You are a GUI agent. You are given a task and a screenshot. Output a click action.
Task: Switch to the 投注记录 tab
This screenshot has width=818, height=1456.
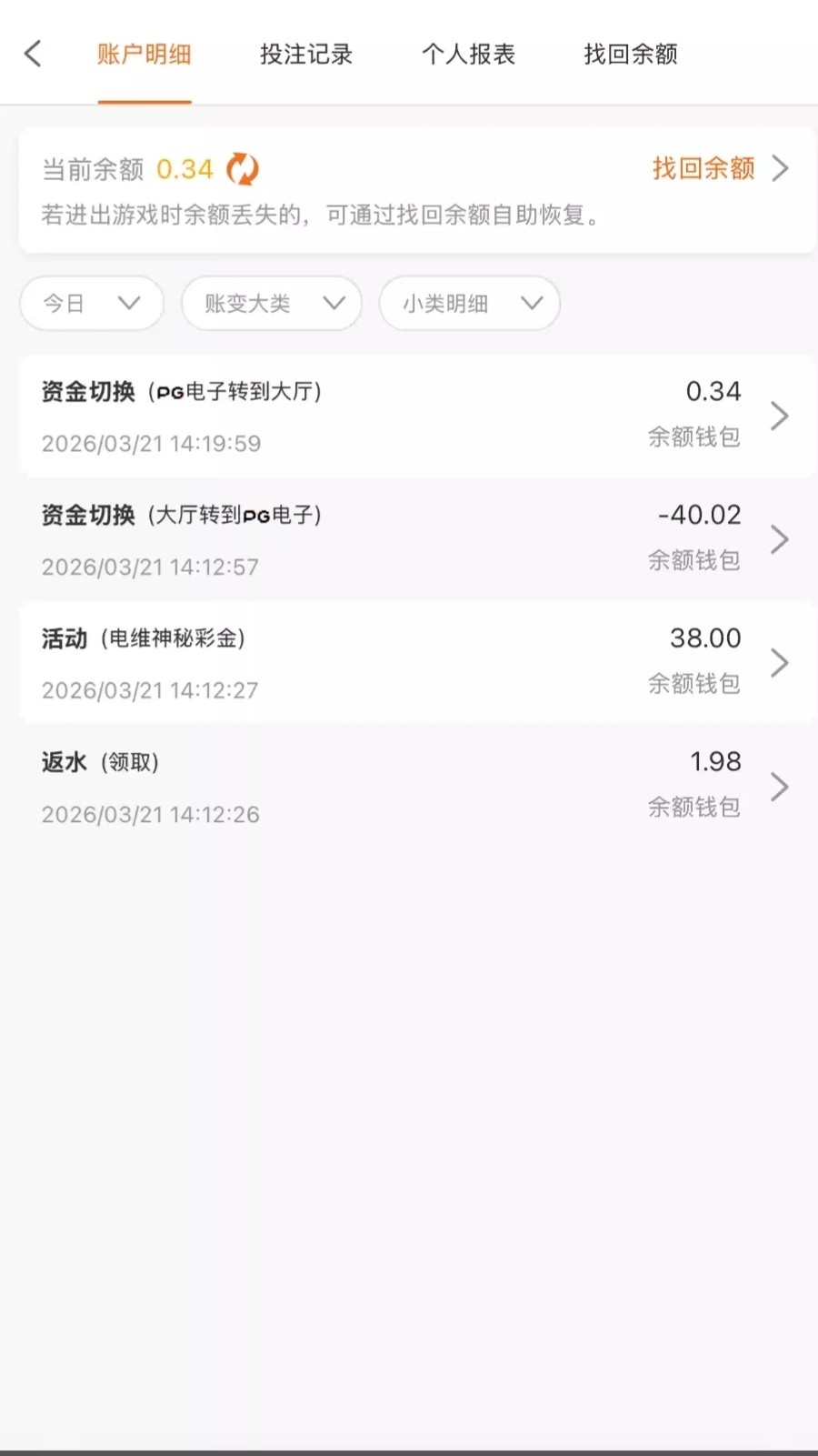tap(305, 55)
